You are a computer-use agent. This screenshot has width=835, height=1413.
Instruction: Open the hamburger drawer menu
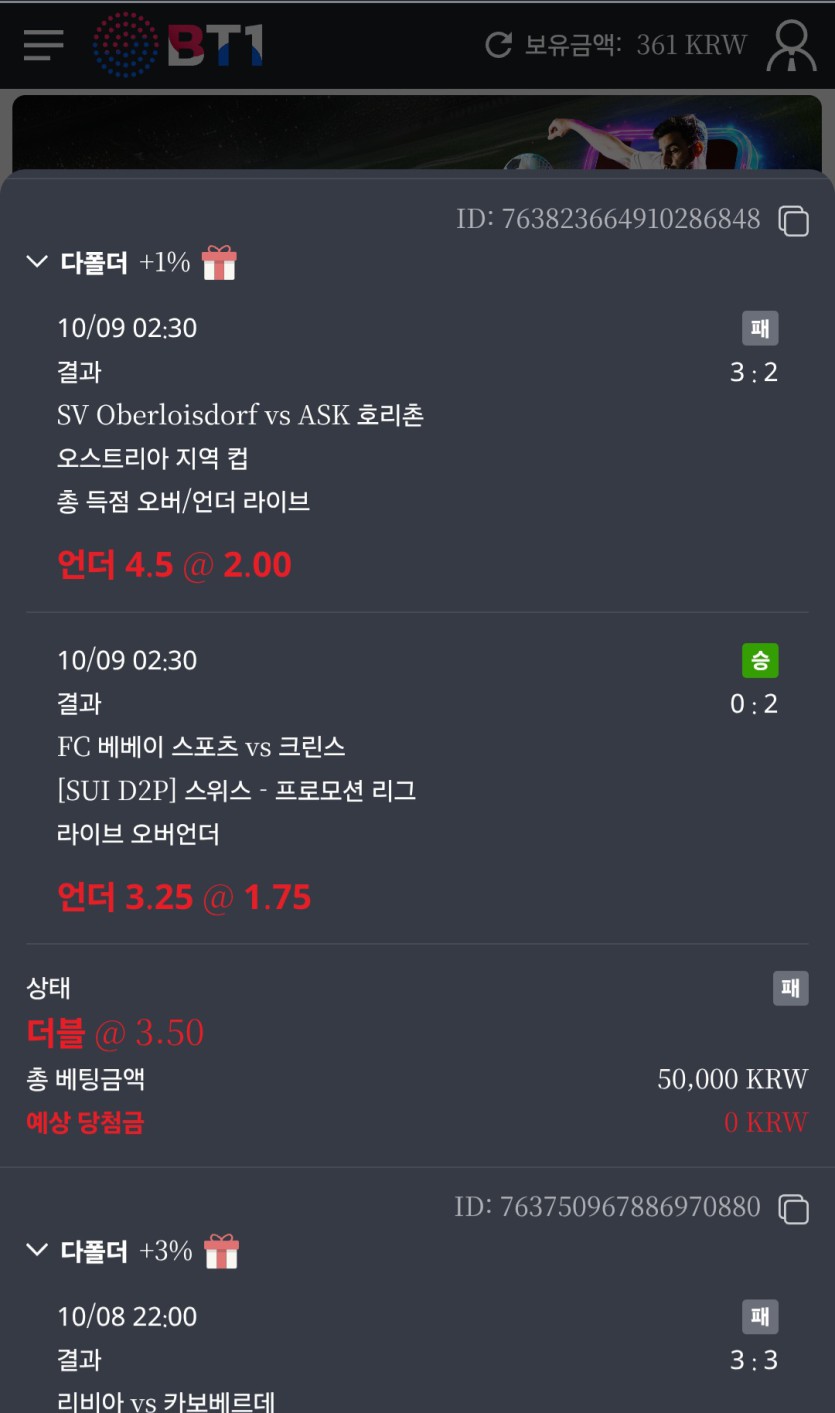pyautogui.click(x=43, y=45)
